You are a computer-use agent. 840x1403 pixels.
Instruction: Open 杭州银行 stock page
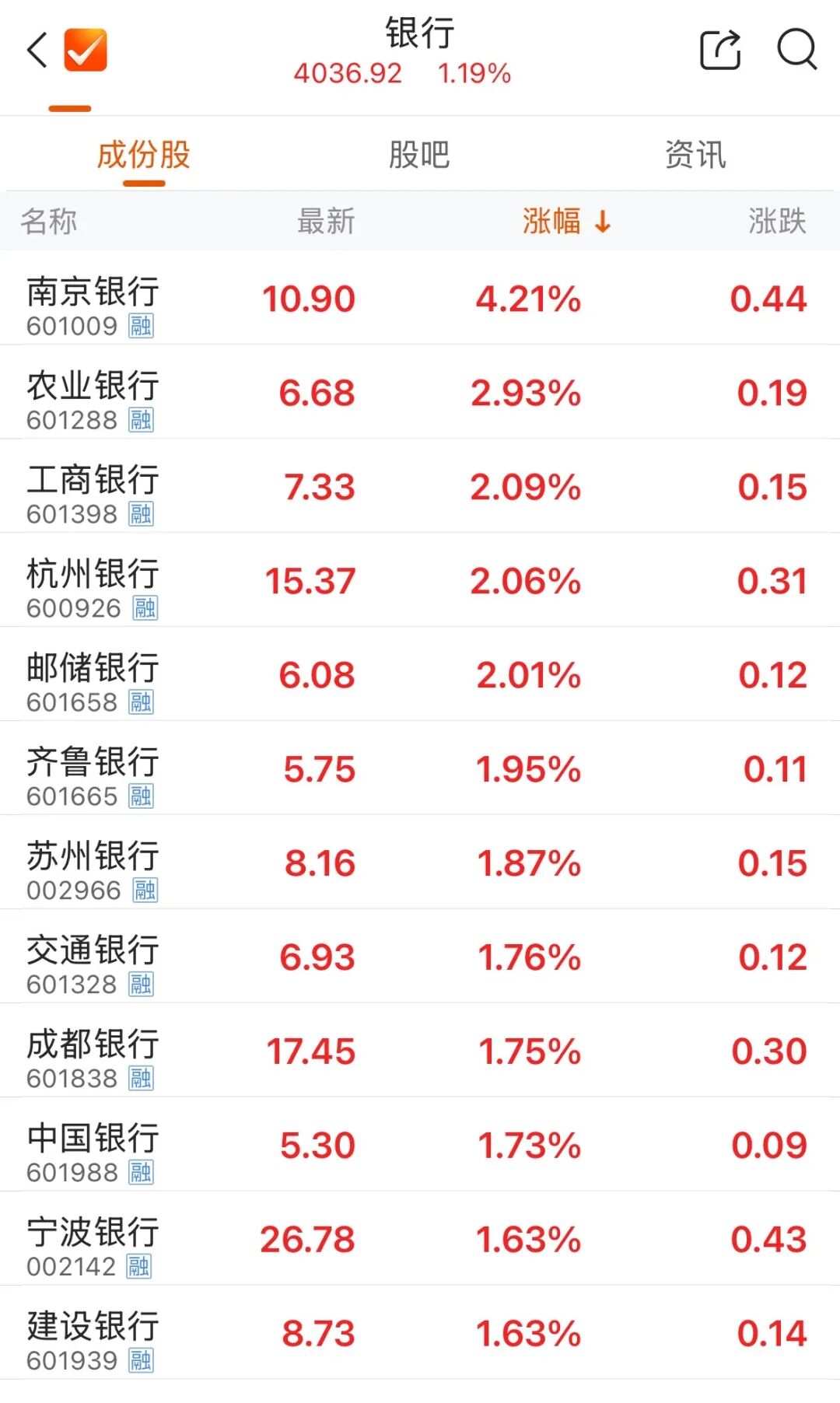click(x=420, y=580)
